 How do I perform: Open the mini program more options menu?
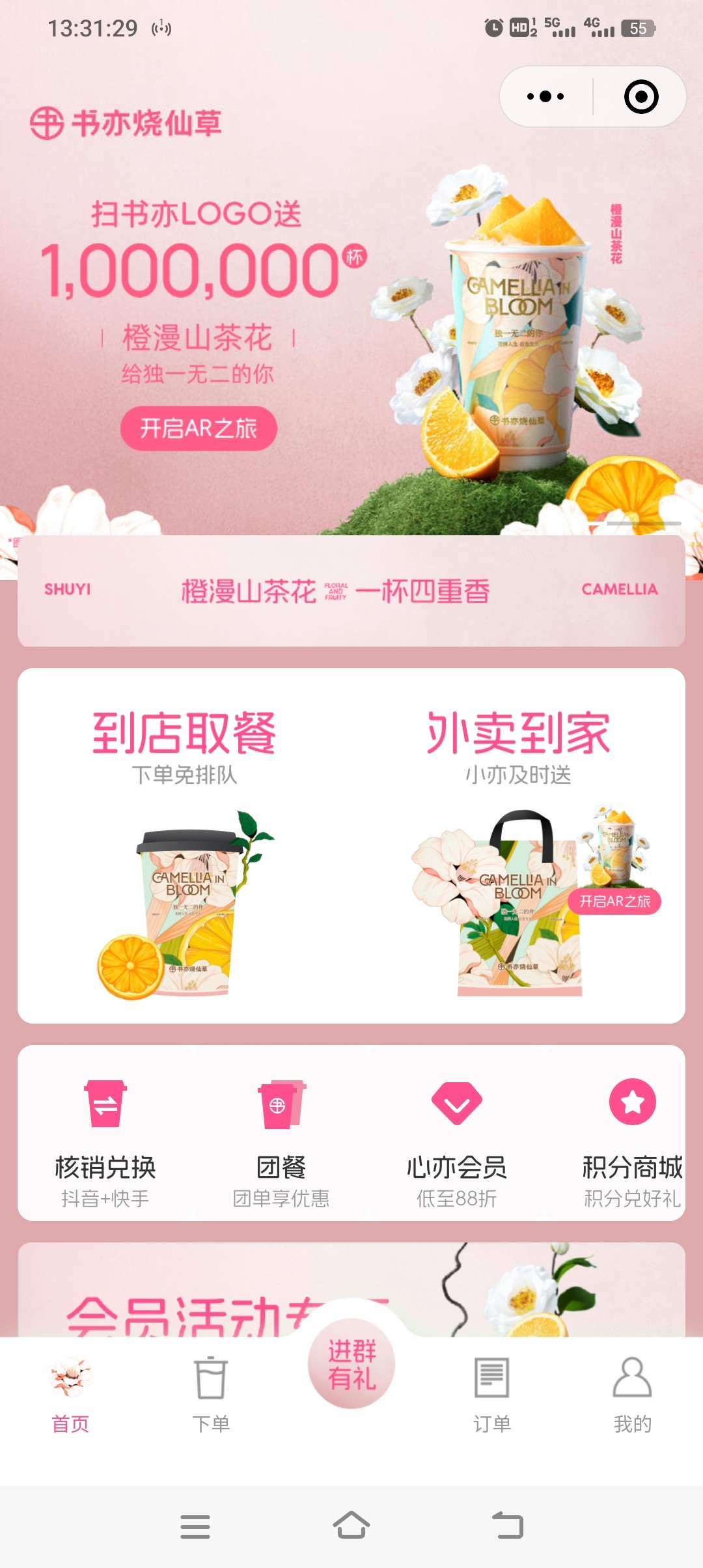(x=545, y=97)
